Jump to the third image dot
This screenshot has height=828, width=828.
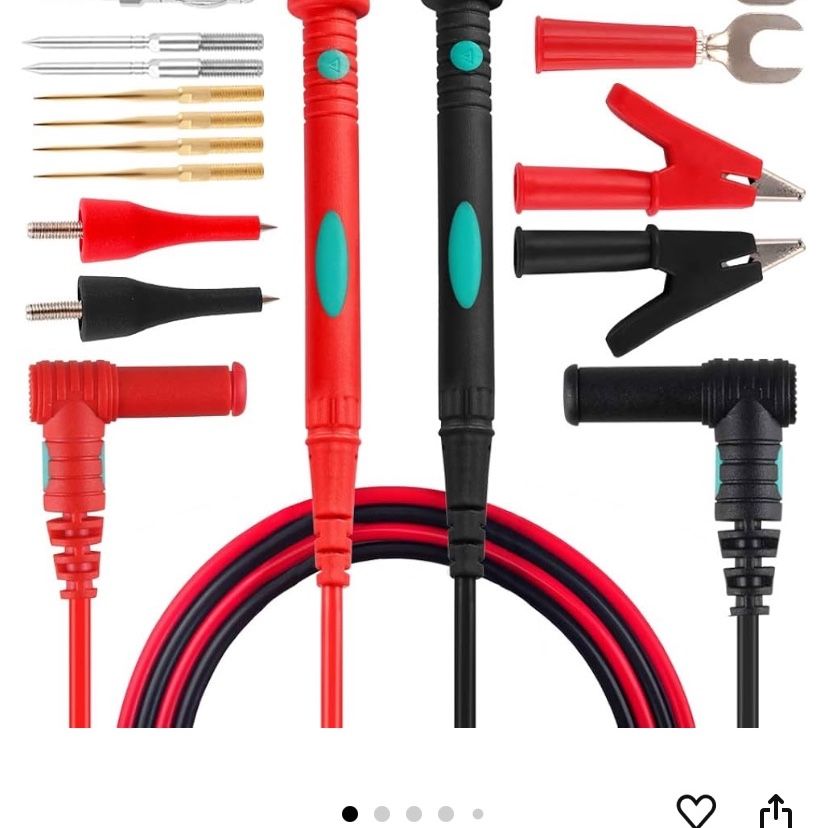coord(414,814)
